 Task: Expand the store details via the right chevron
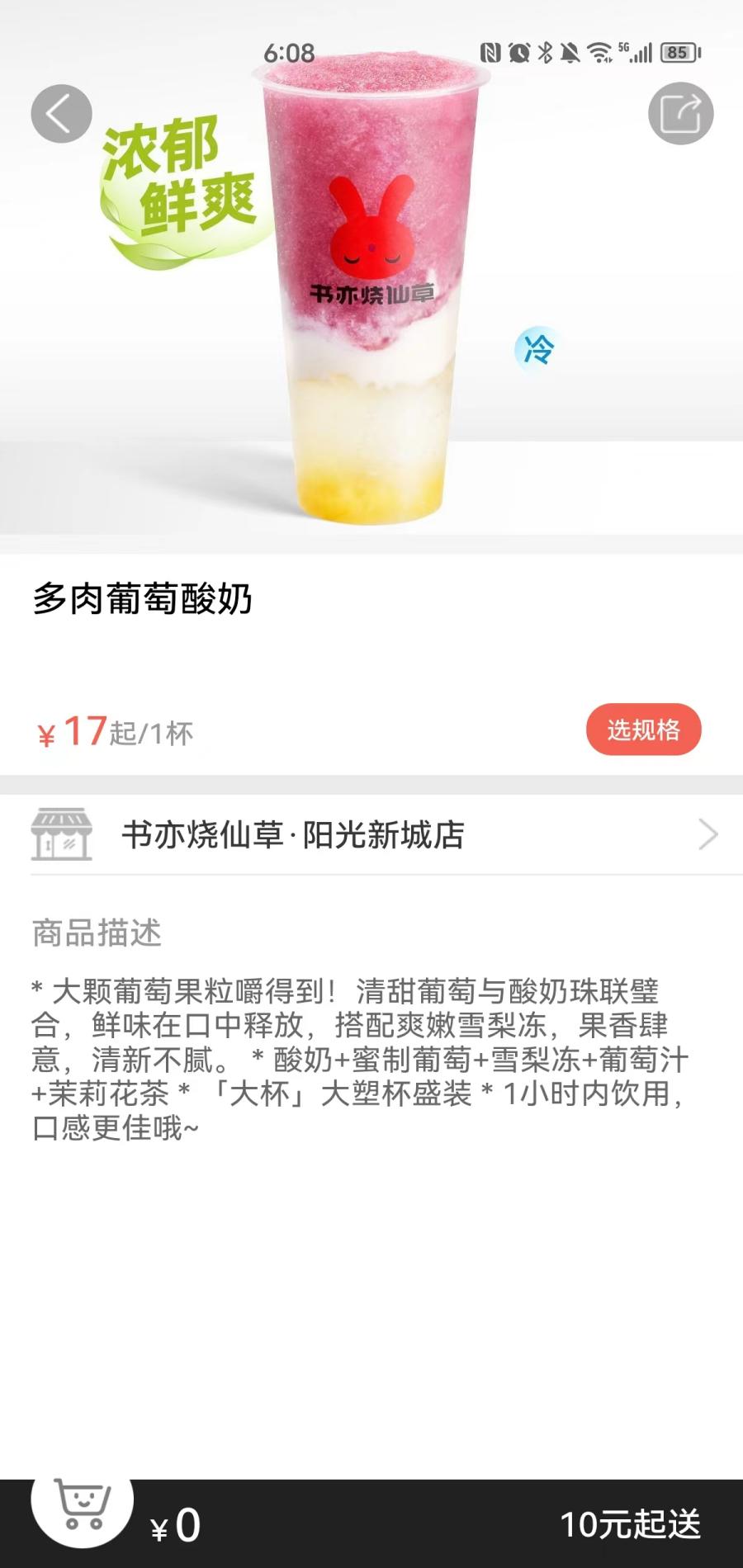click(708, 834)
